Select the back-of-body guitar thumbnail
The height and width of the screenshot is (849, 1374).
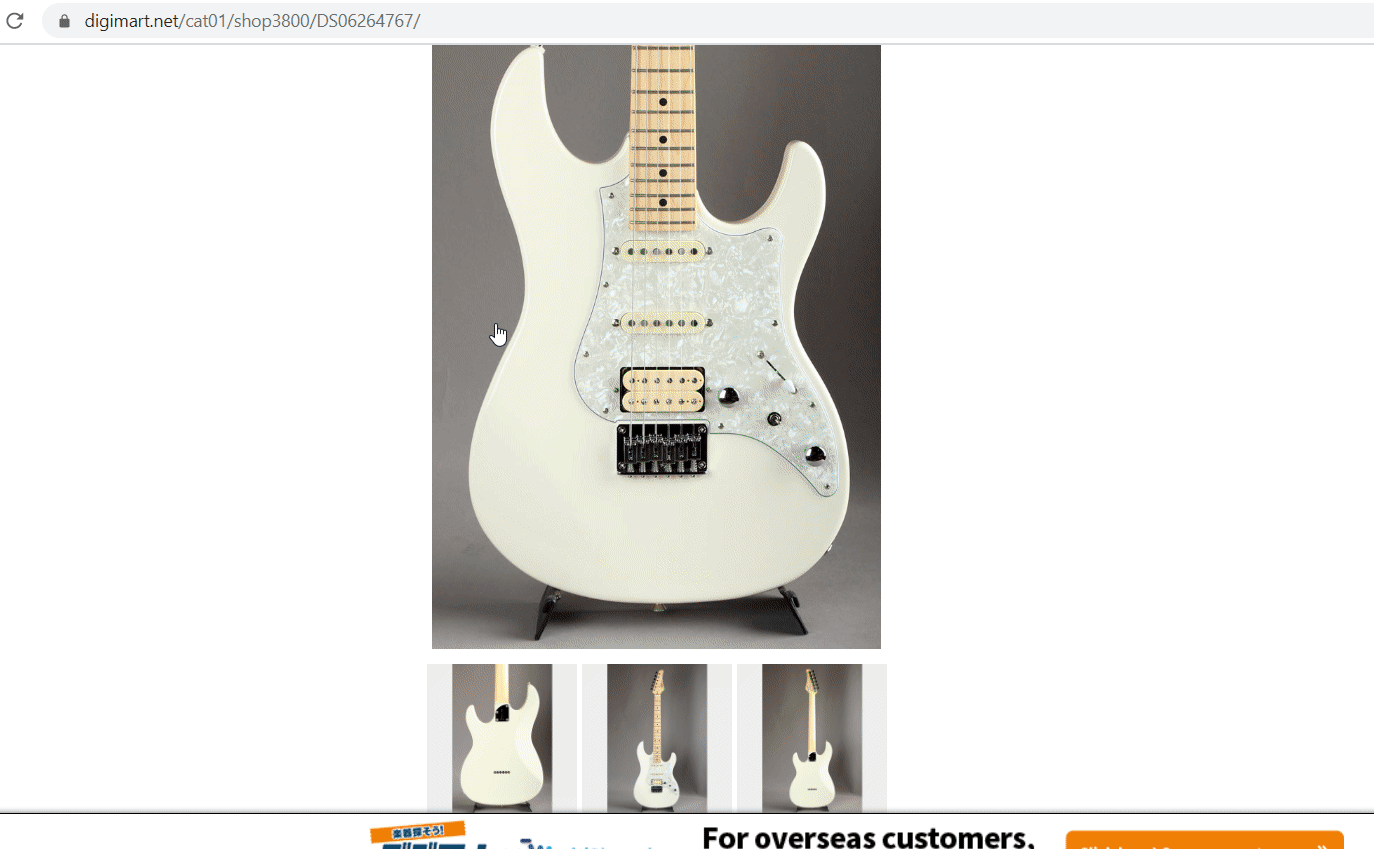pos(502,738)
